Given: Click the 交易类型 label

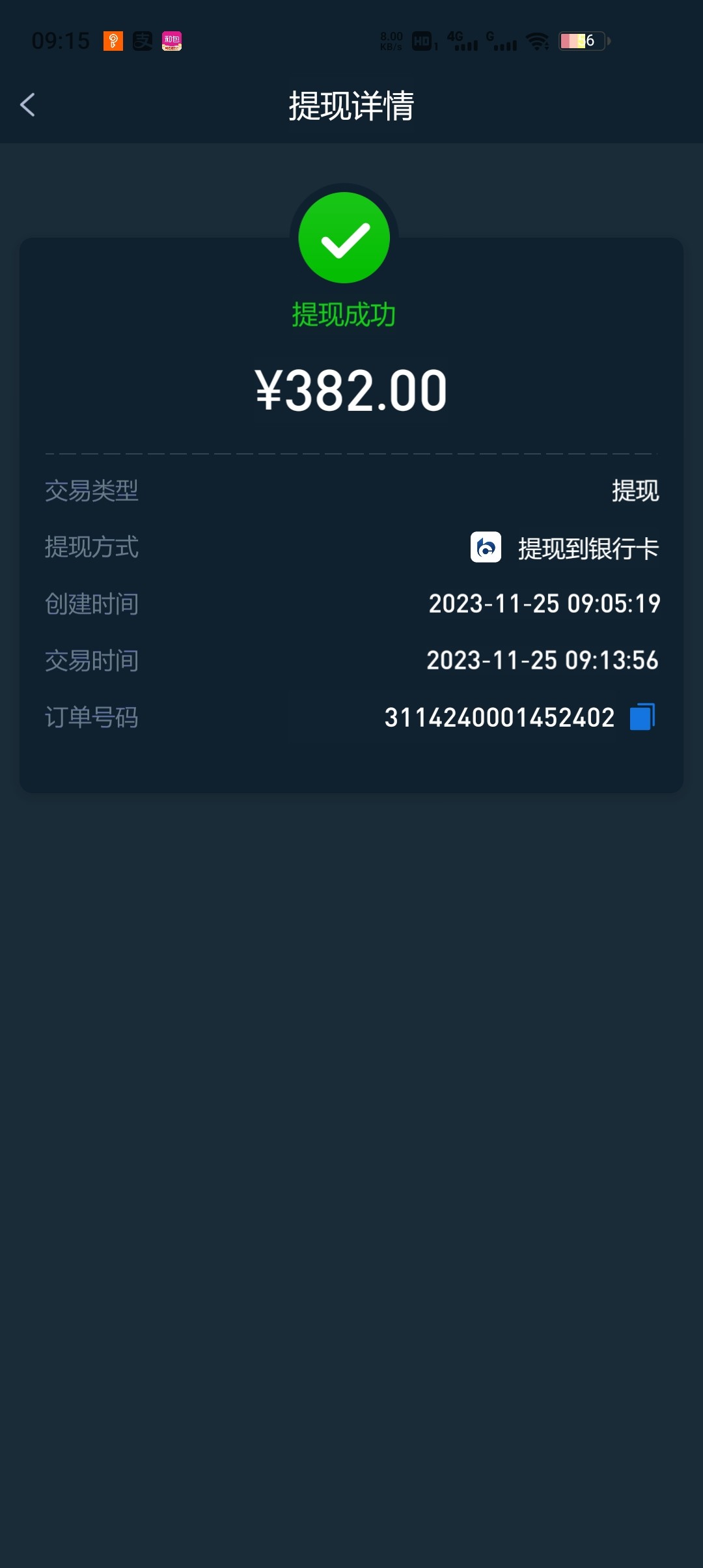Looking at the screenshot, I should [90, 492].
